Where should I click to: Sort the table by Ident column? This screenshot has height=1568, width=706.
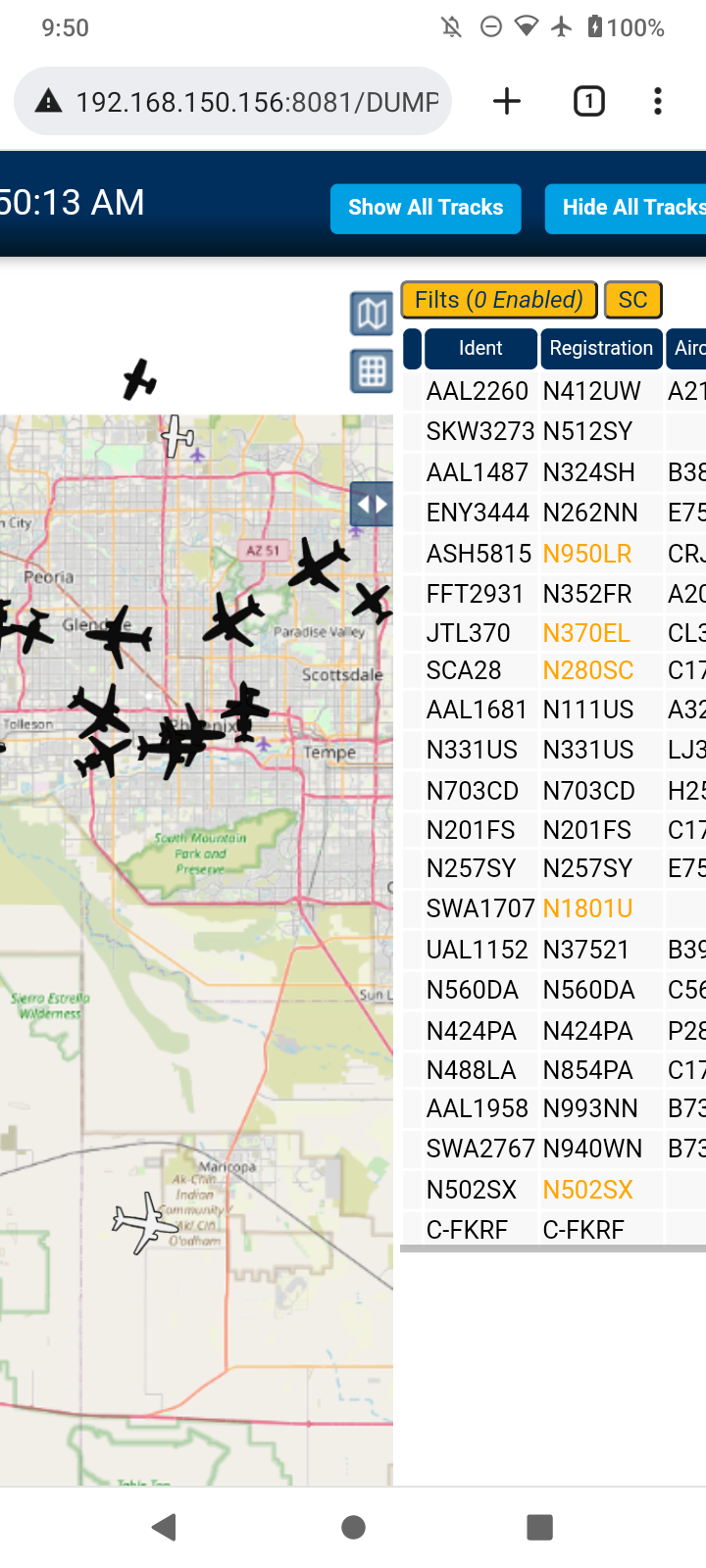(480, 349)
